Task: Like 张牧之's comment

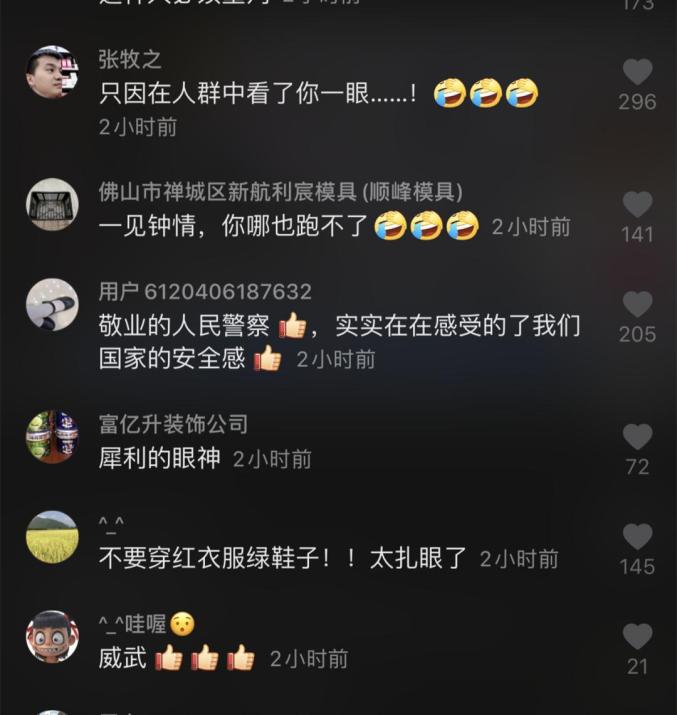Action: (x=637, y=72)
